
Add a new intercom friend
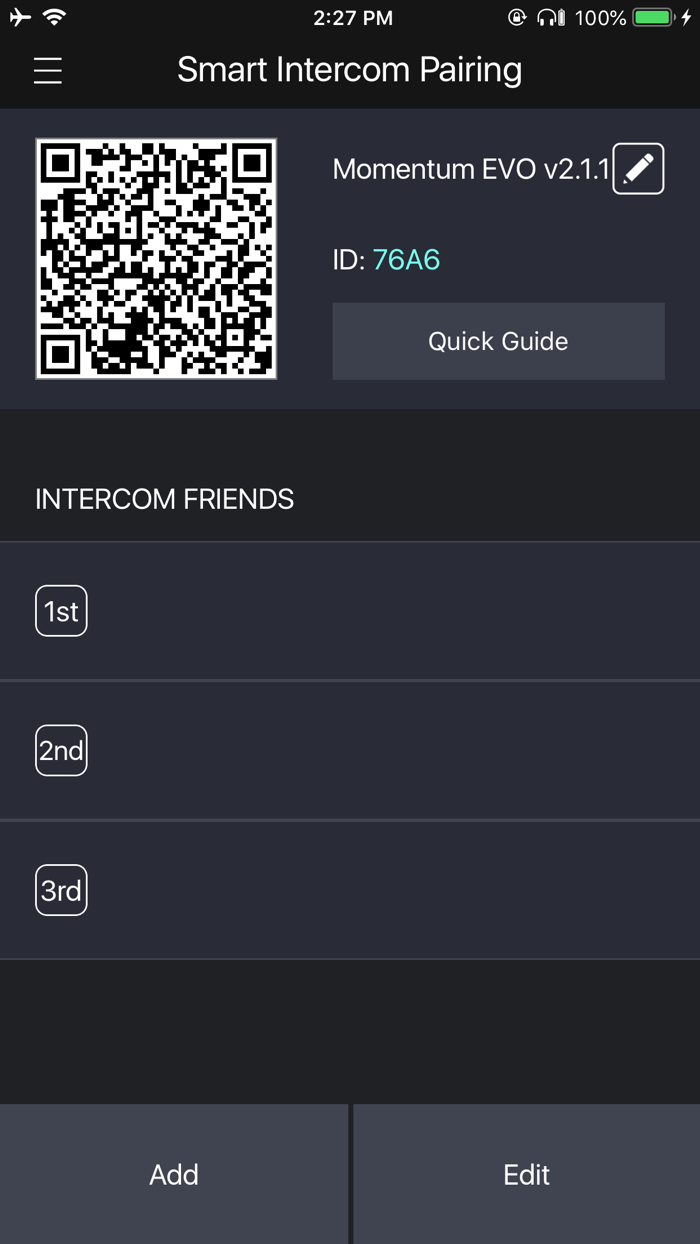(174, 1174)
